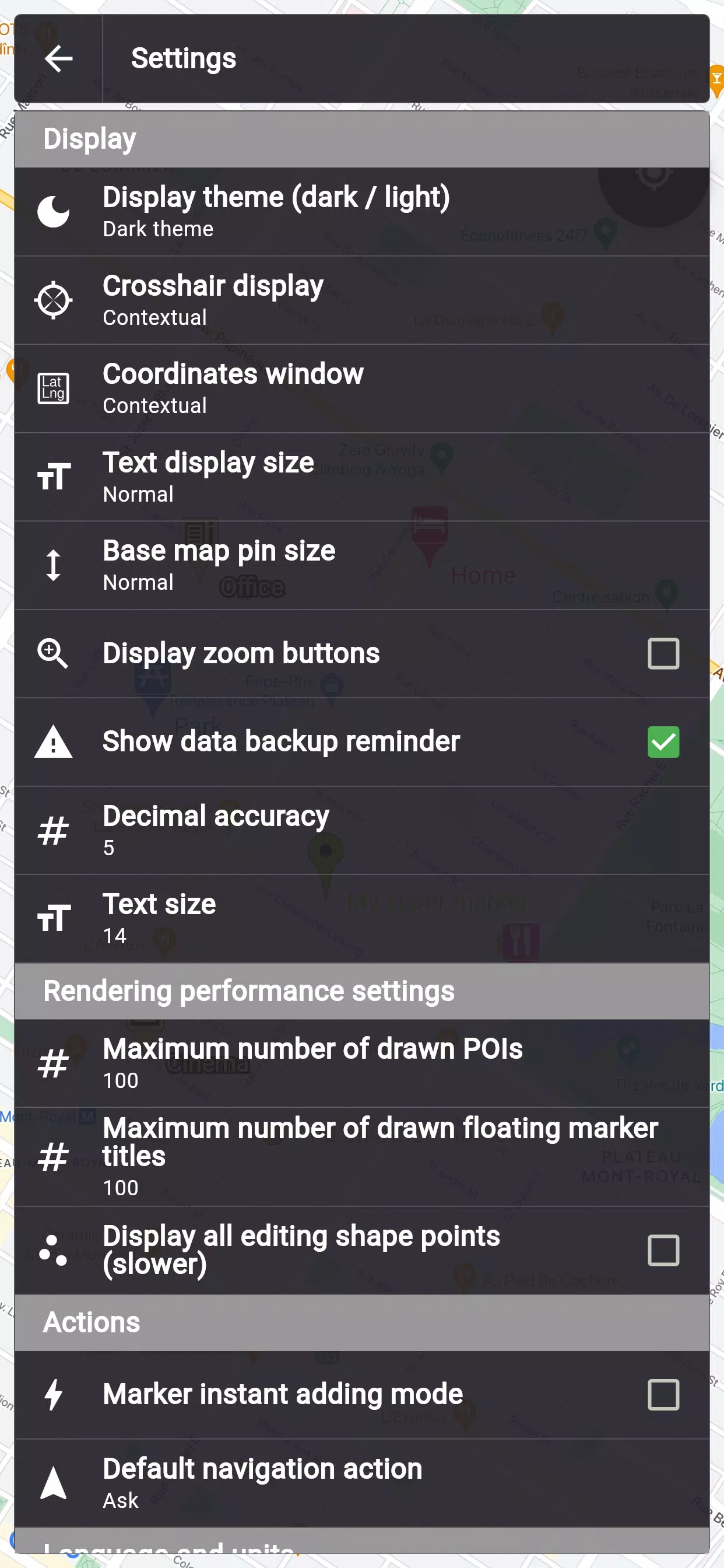
Task: Edit Maximum number of drawn floating marker titles
Action: click(361, 1156)
